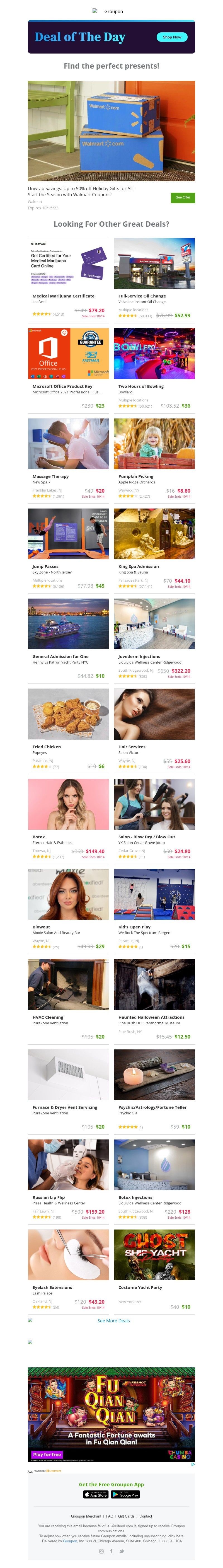Tap See Offer for Walmart coupons
This screenshot has height=1568, width=223.
182,197
